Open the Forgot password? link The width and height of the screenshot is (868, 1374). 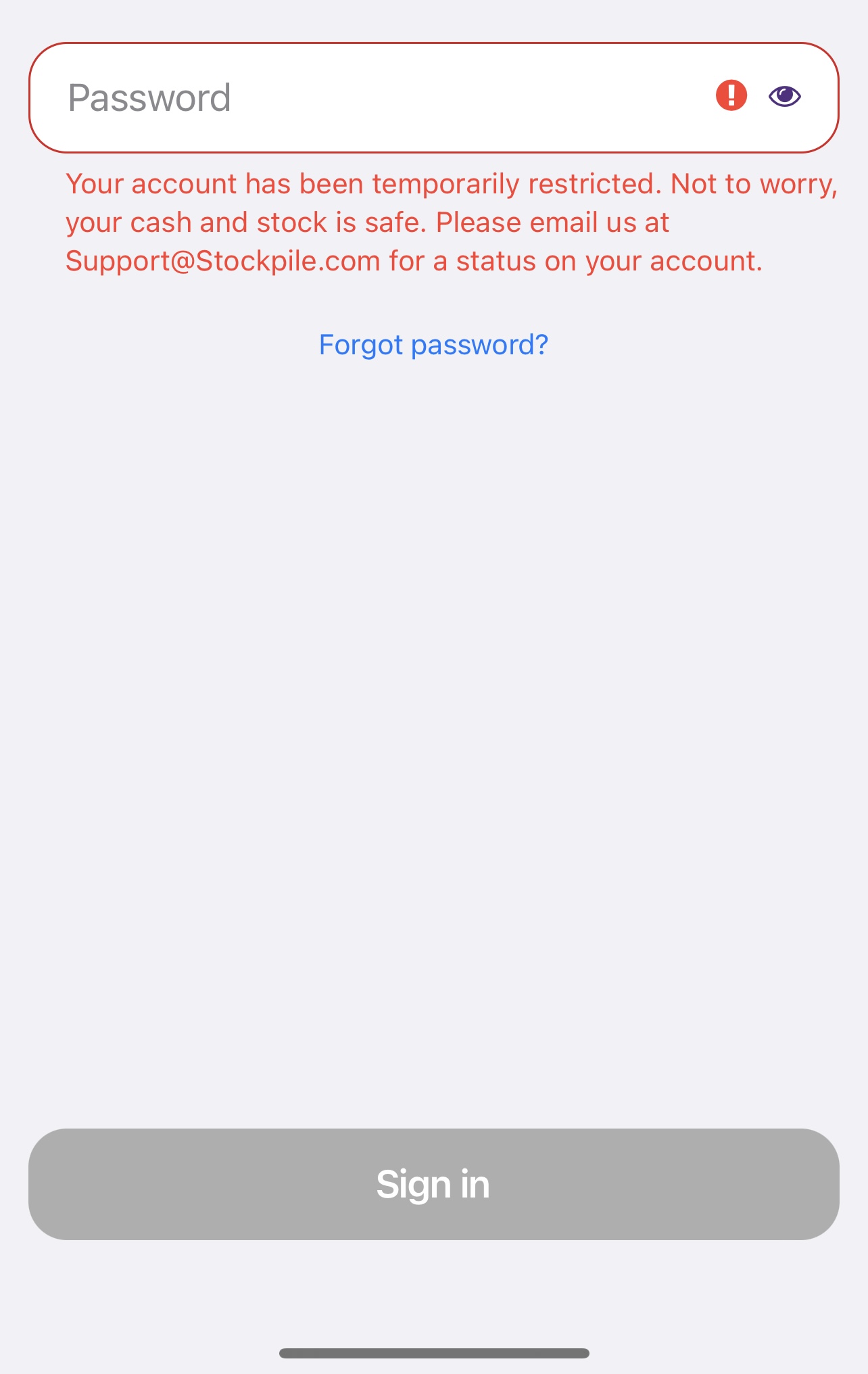[x=433, y=345]
